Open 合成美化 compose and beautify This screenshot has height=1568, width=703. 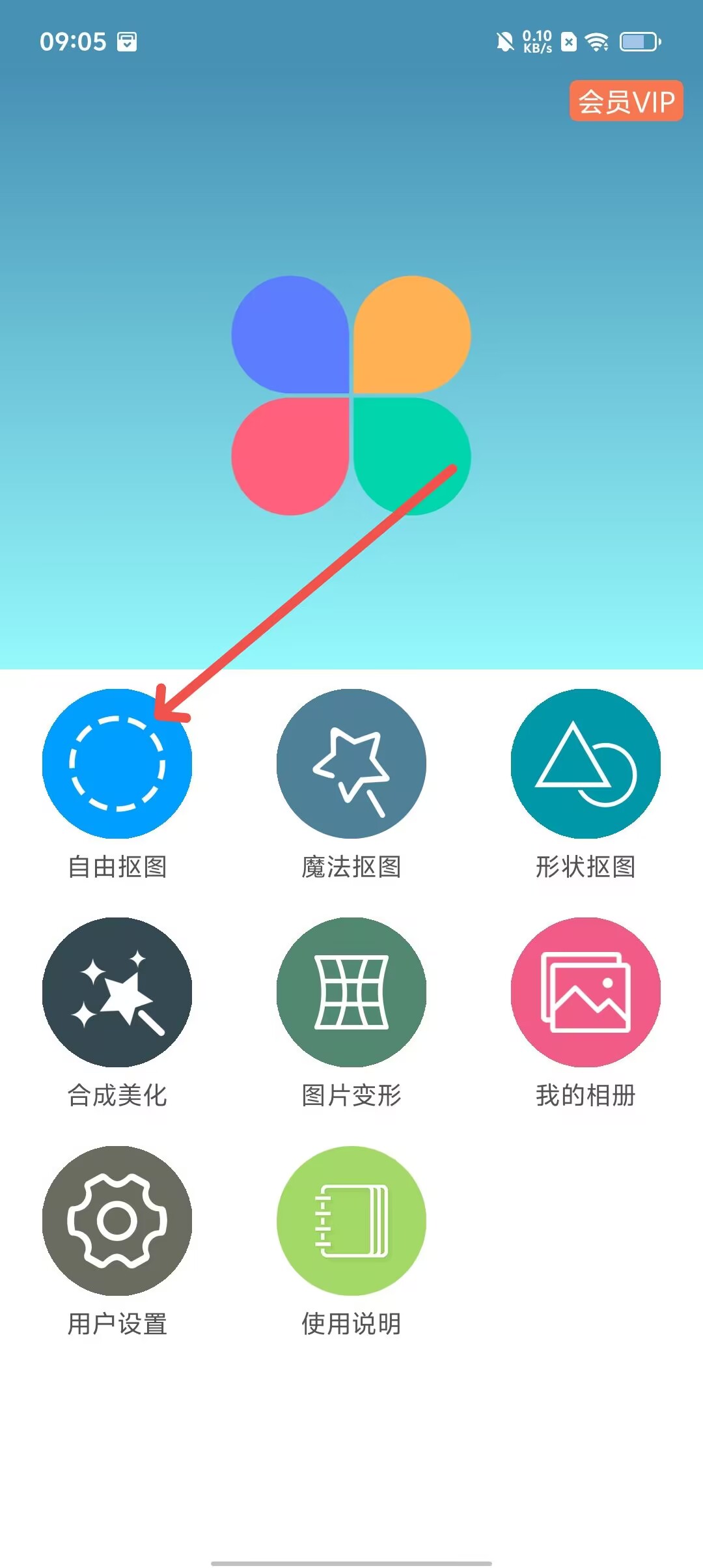(x=117, y=992)
